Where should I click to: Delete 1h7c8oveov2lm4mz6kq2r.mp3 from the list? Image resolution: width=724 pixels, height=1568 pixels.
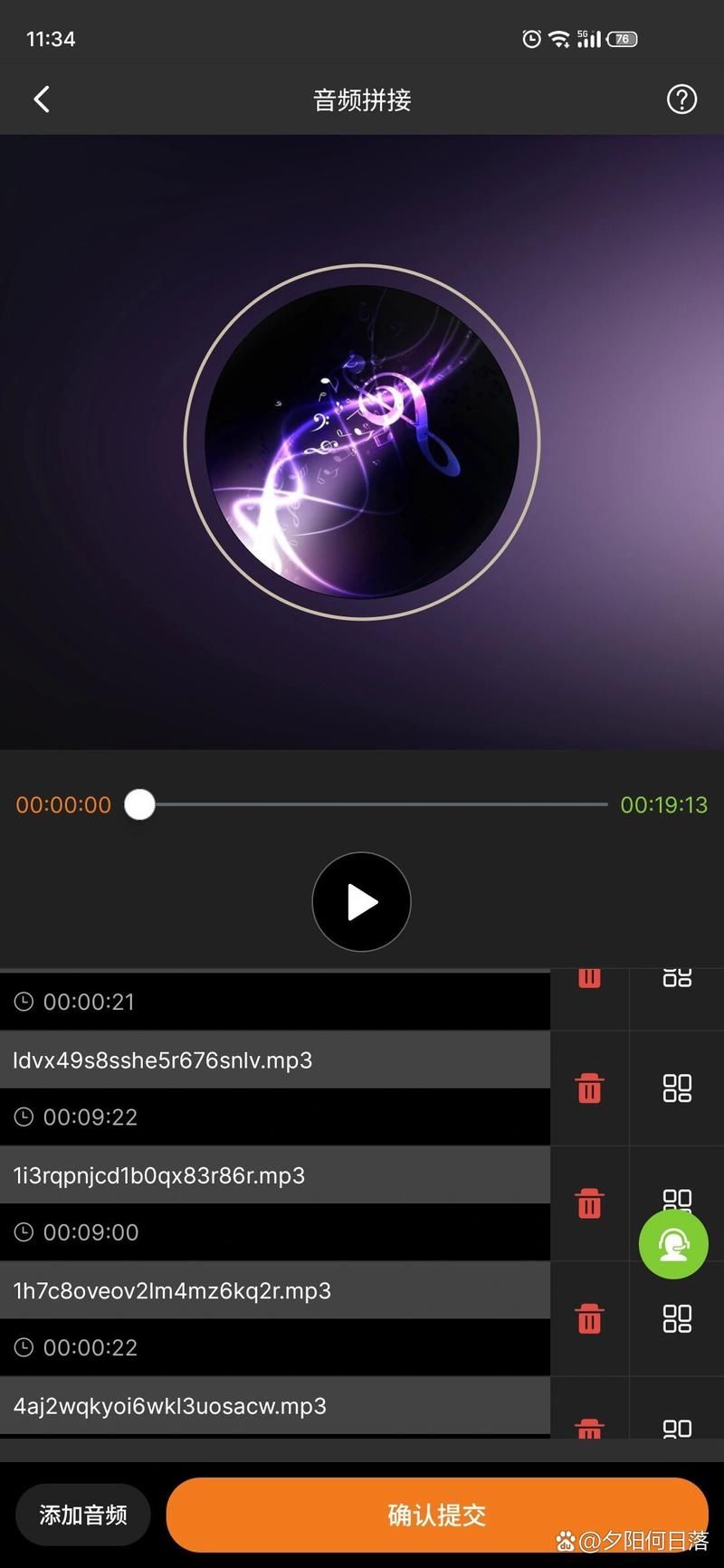(589, 1318)
